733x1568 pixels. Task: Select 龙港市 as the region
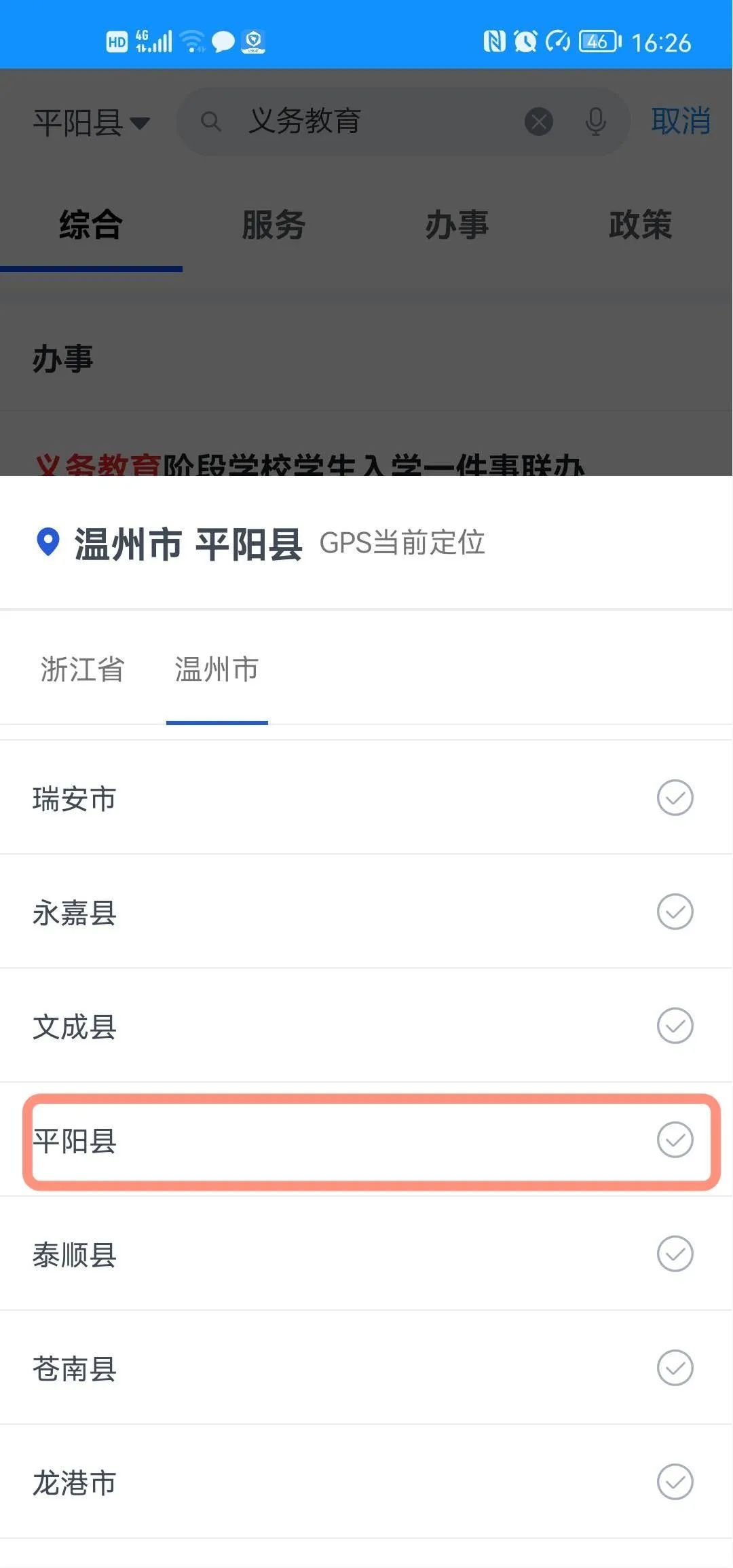[366, 1482]
